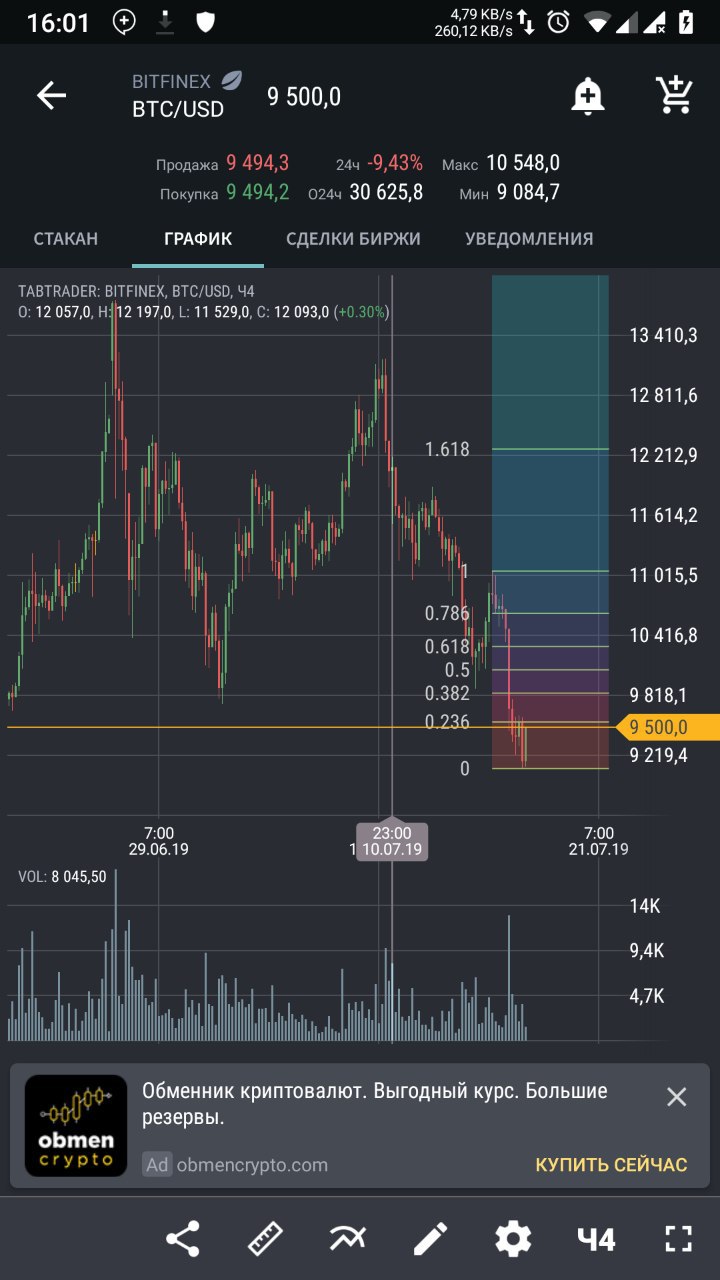Add a price alert with the bell icon
720x1280 pixels.
tap(588, 96)
